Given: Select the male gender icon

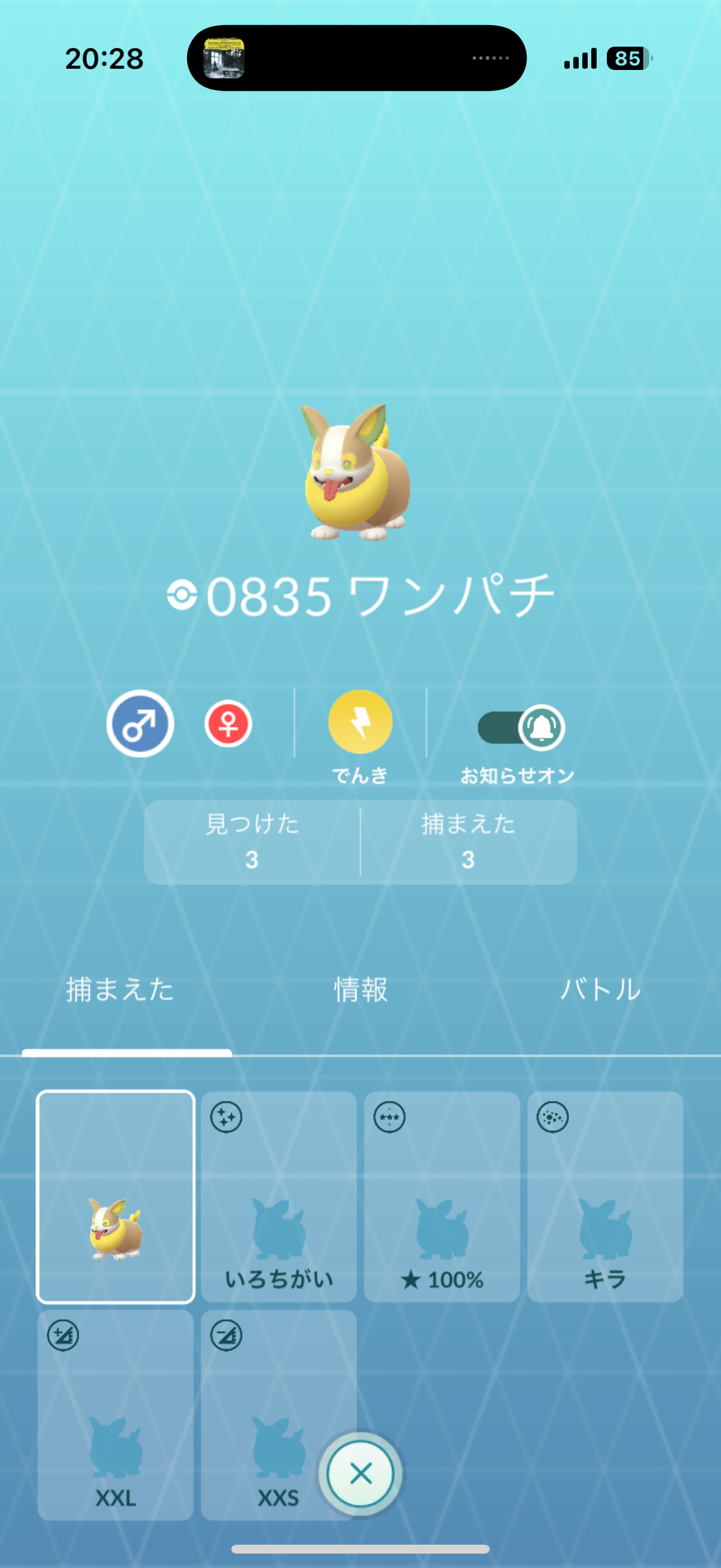Looking at the screenshot, I should [140, 724].
